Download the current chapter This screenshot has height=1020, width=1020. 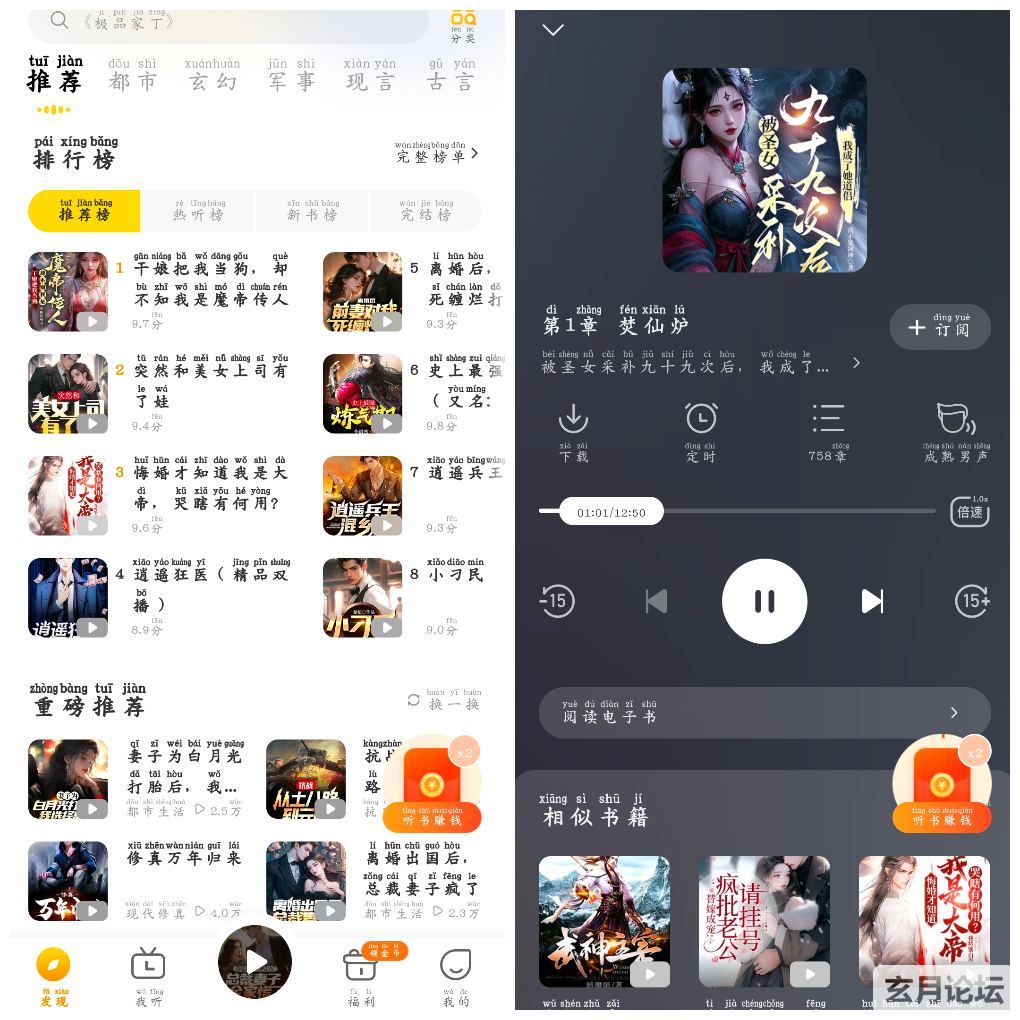pyautogui.click(x=573, y=430)
